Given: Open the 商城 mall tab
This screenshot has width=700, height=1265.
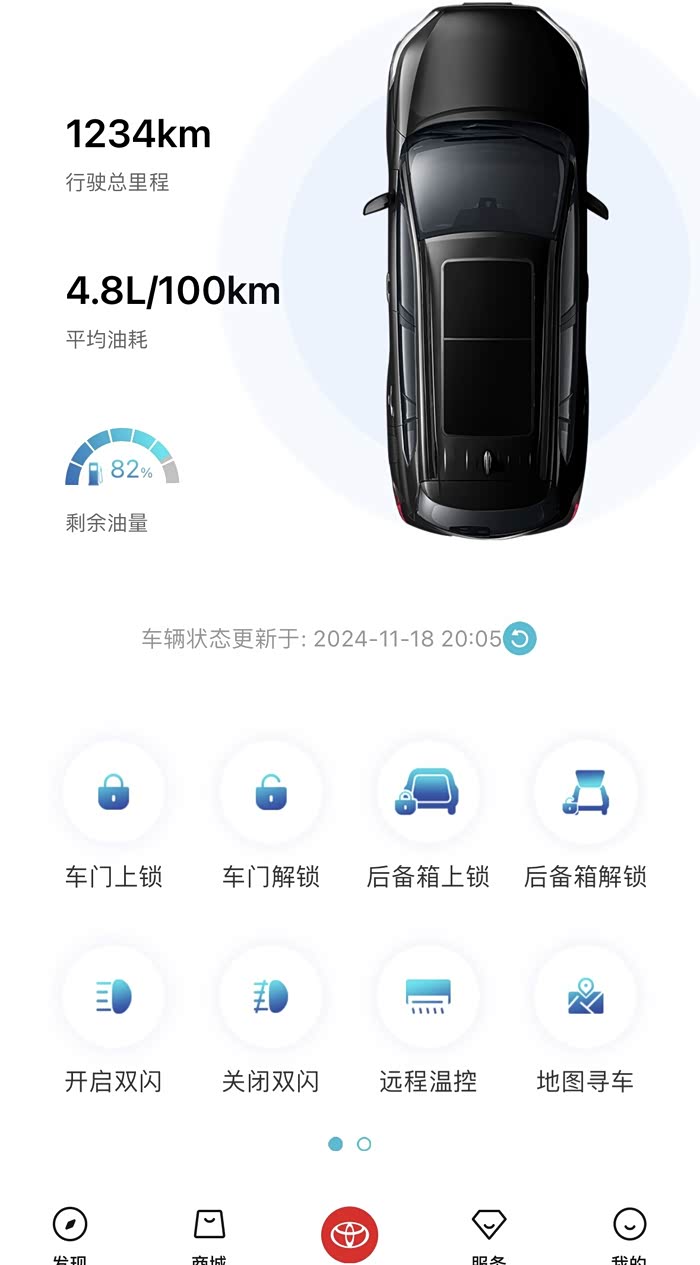Looking at the screenshot, I should 209,1230.
